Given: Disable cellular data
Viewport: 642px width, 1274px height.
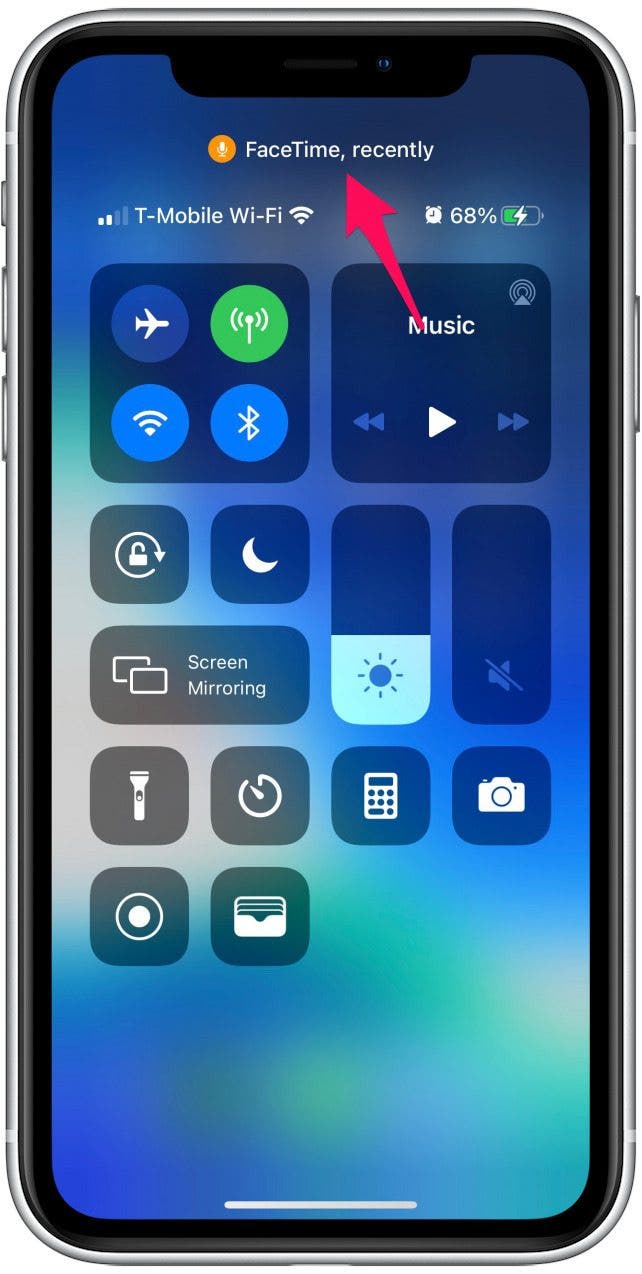Looking at the screenshot, I should click(x=249, y=323).
